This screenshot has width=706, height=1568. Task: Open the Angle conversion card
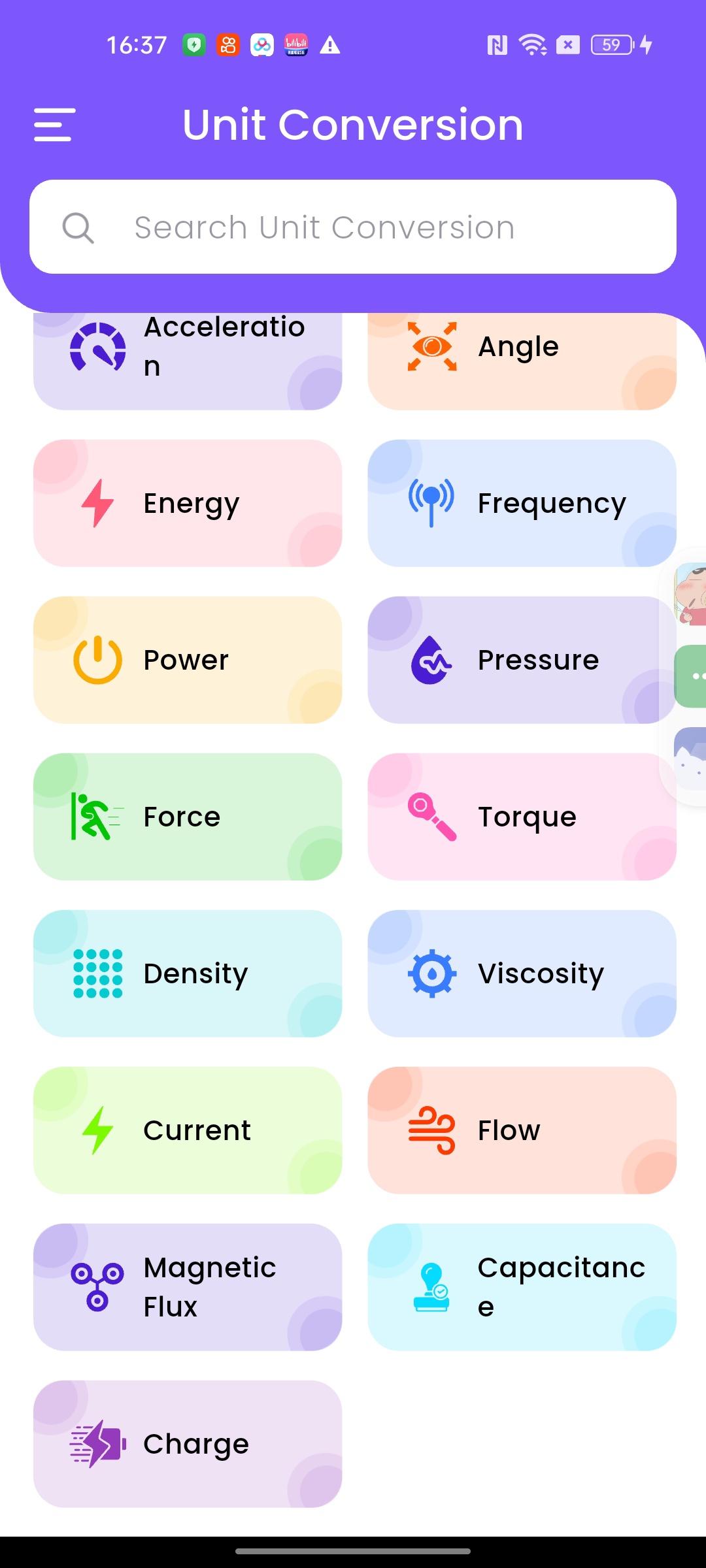click(522, 361)
